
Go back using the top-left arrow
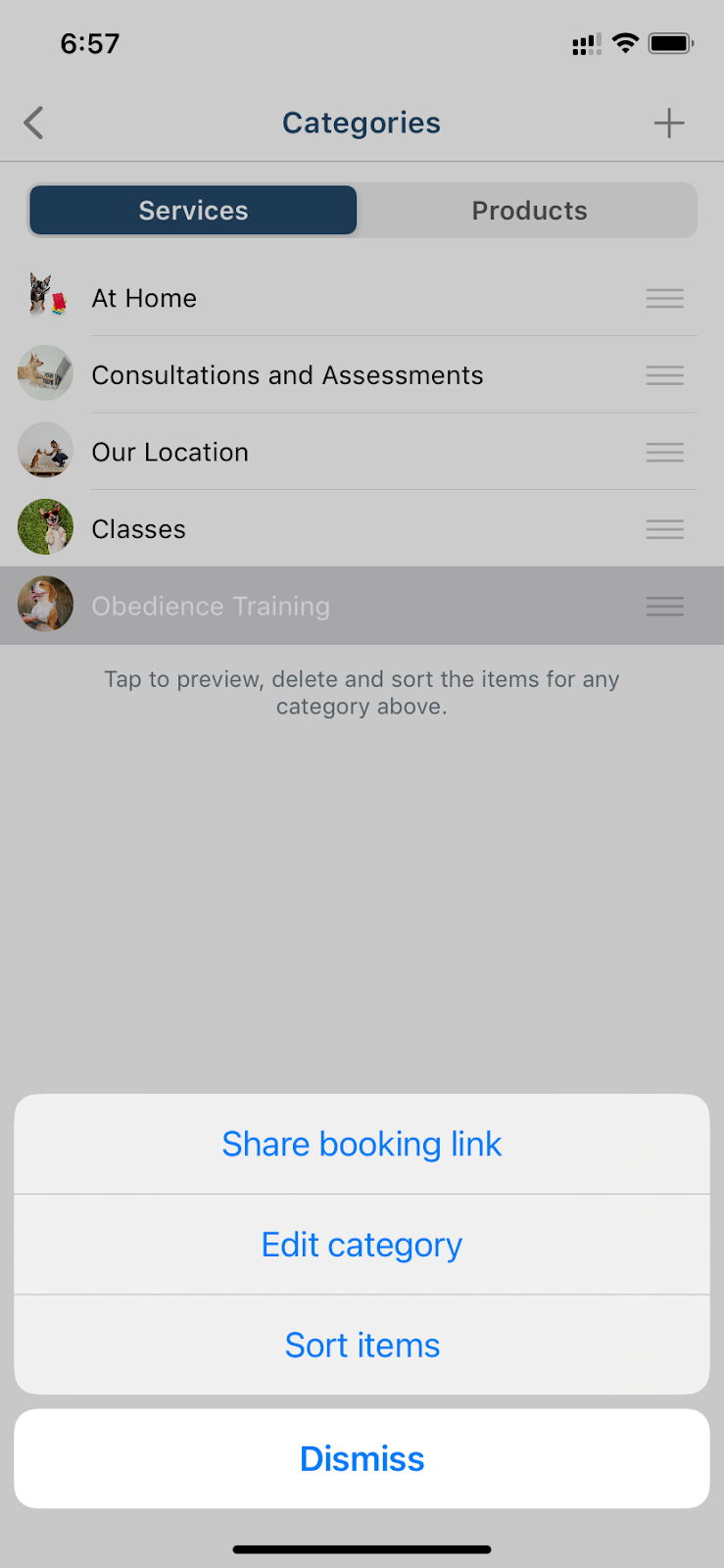(34, 123)
